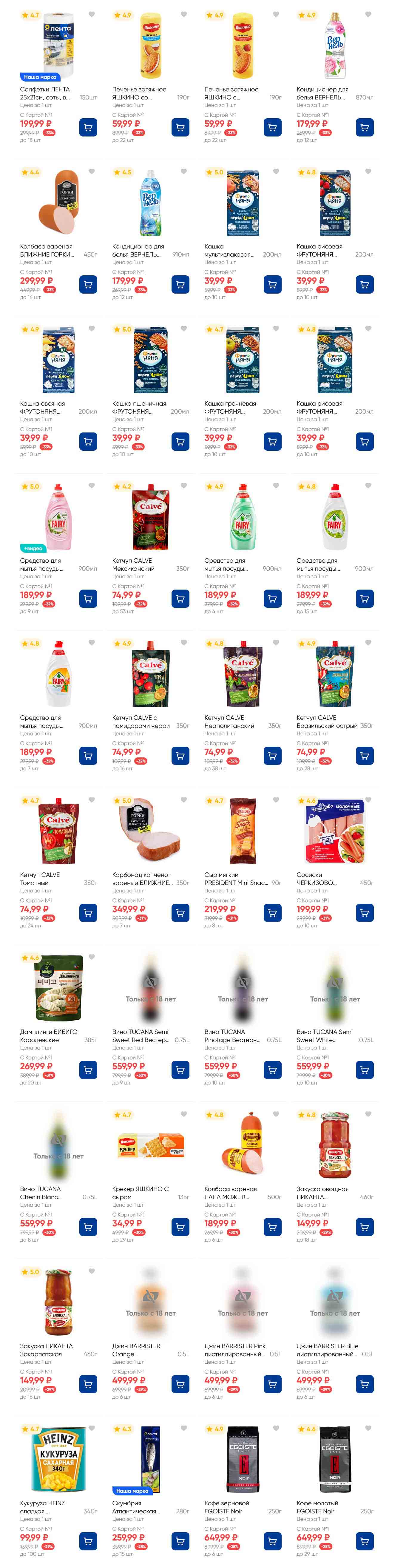Favorite the Колбаса вареная БЛИЖНИЕ ГОРКИ

click(92, 172)
